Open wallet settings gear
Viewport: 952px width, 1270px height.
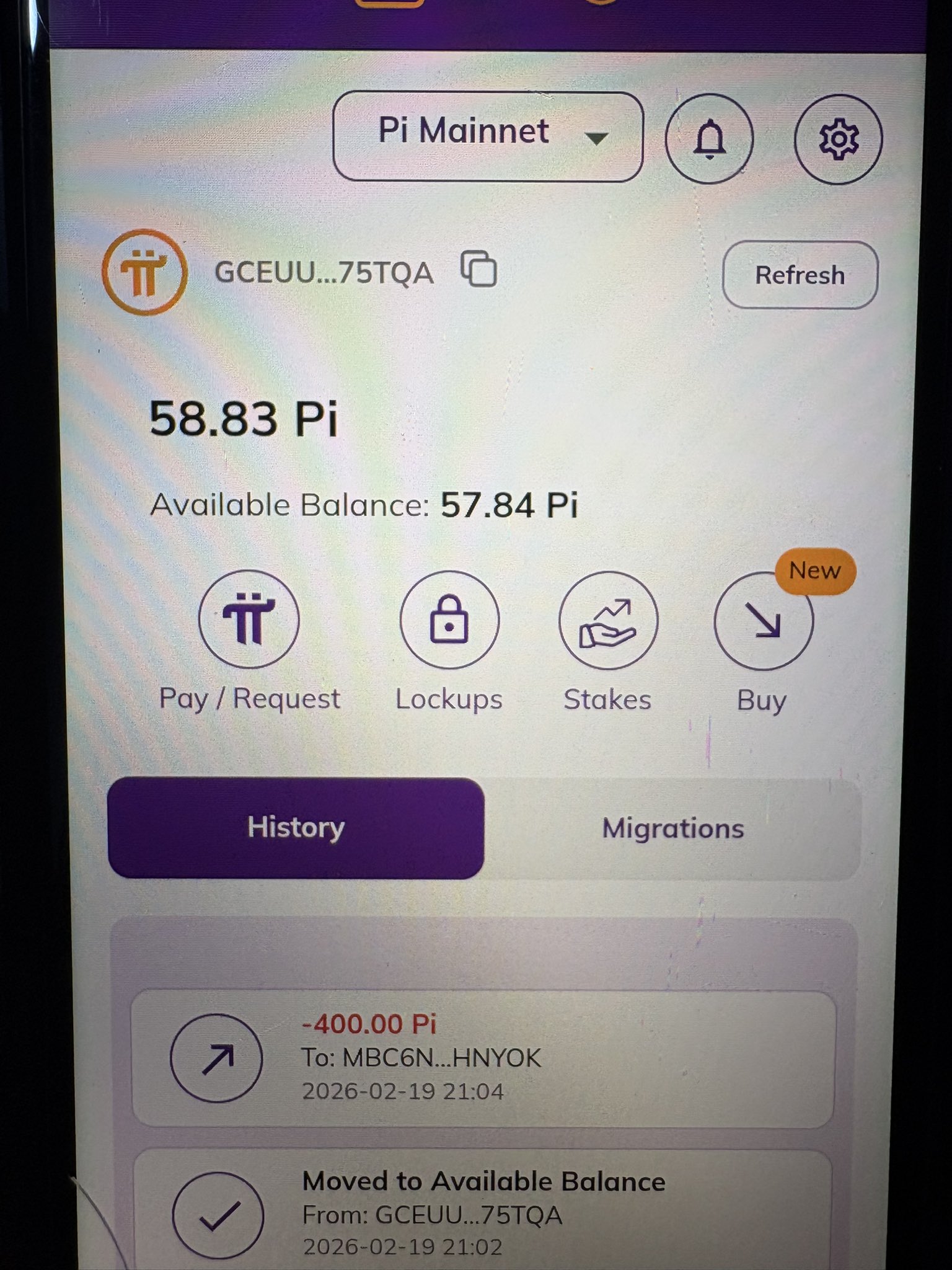pyautogui.click(x=838, y=140)
